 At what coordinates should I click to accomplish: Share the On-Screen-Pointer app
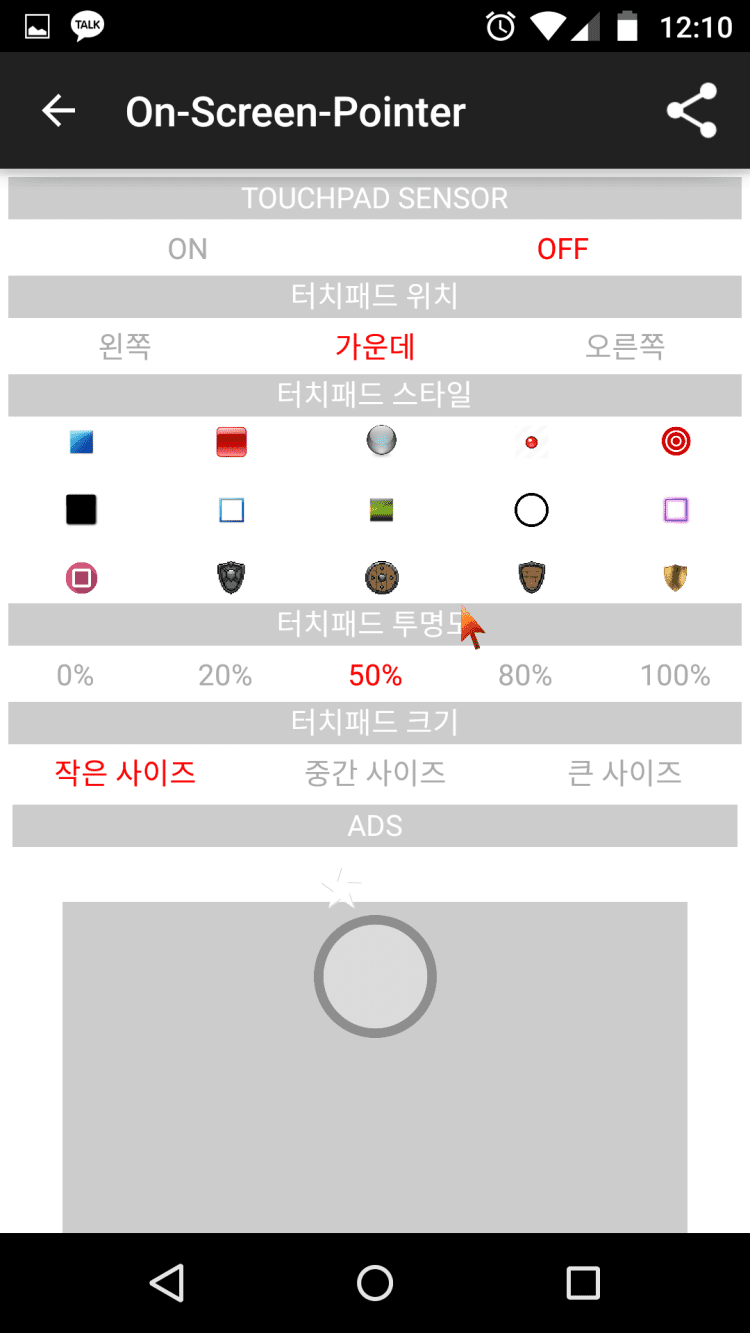pos(692,111)
